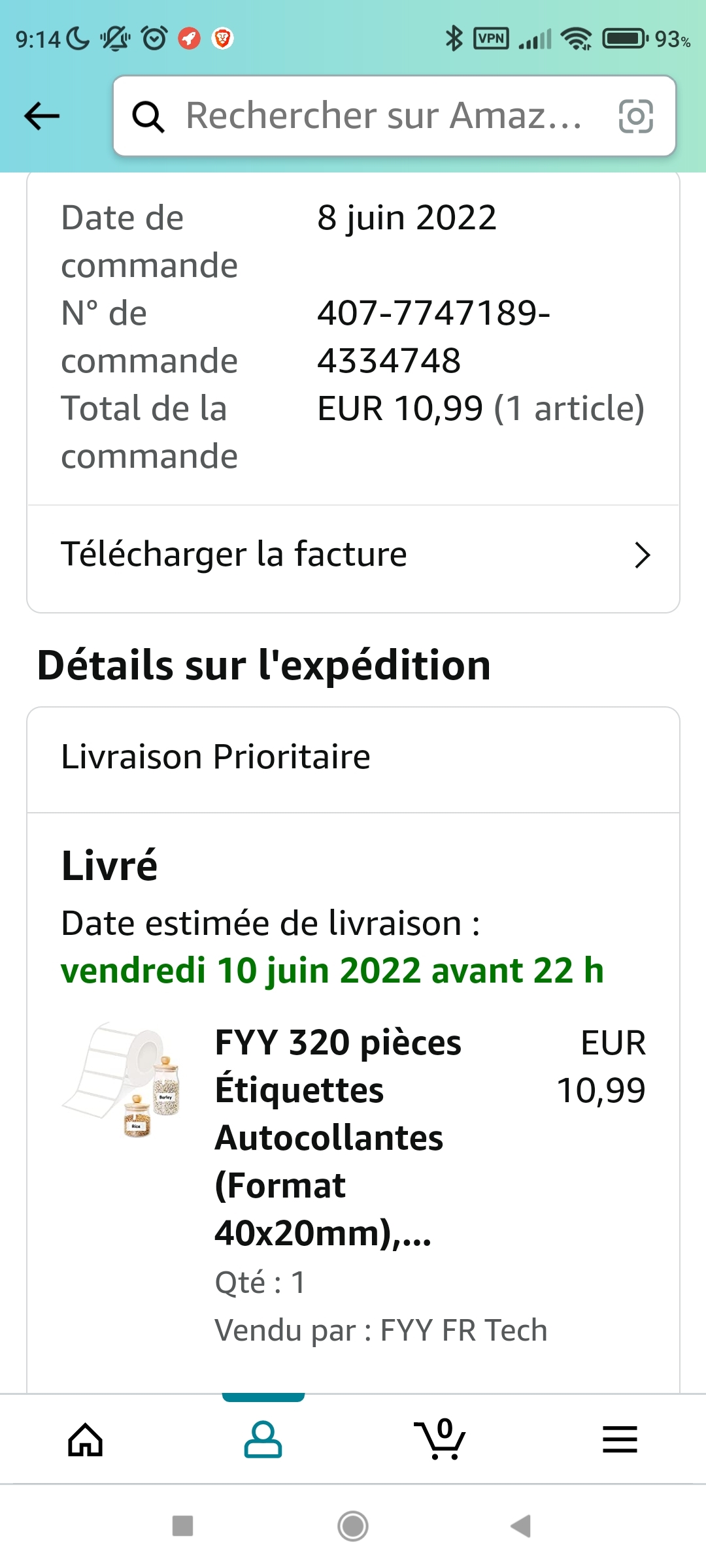Image resolution: width=706 pixels, height=1568 pixels.
Task: Open the shopping cart tab
Action: pyautogui.click(x=441, y=1439)
